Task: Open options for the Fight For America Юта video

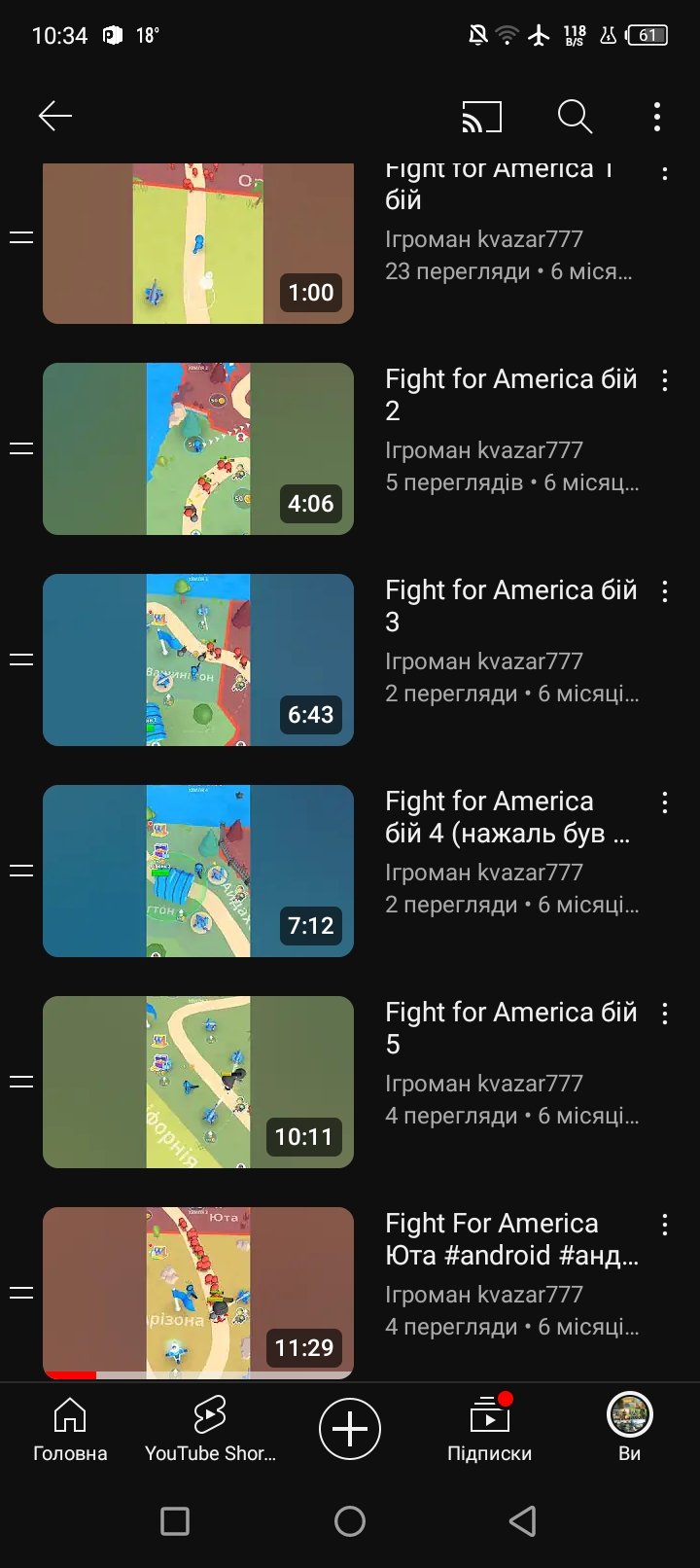Action: coord(665,1225)
